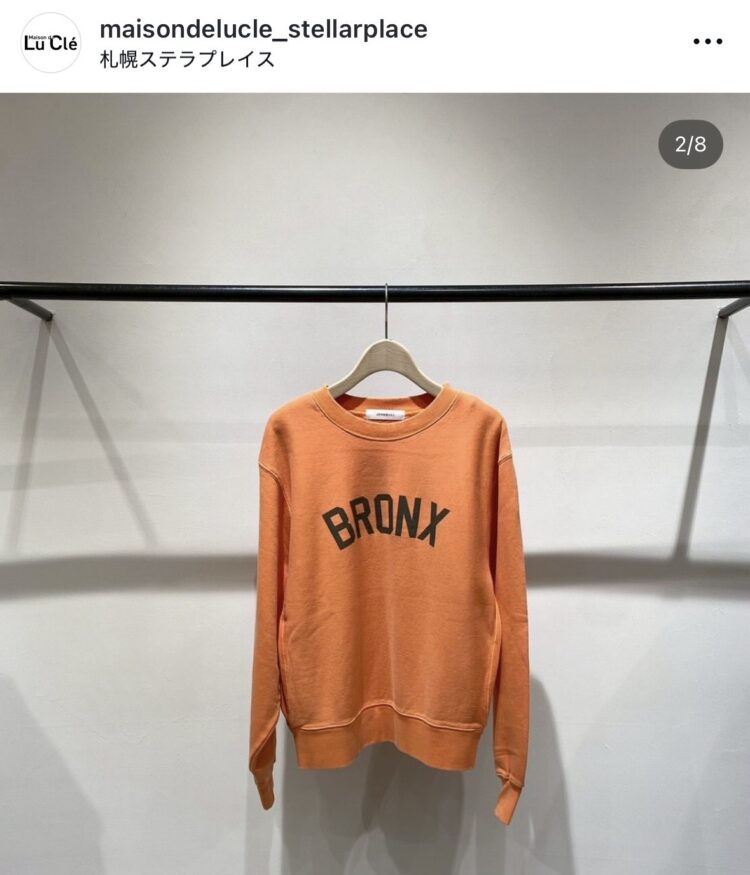Open maisondelucle_stellarplace username profile
Viewport: 750px width, 875px height.
click(x=263, y=29)
